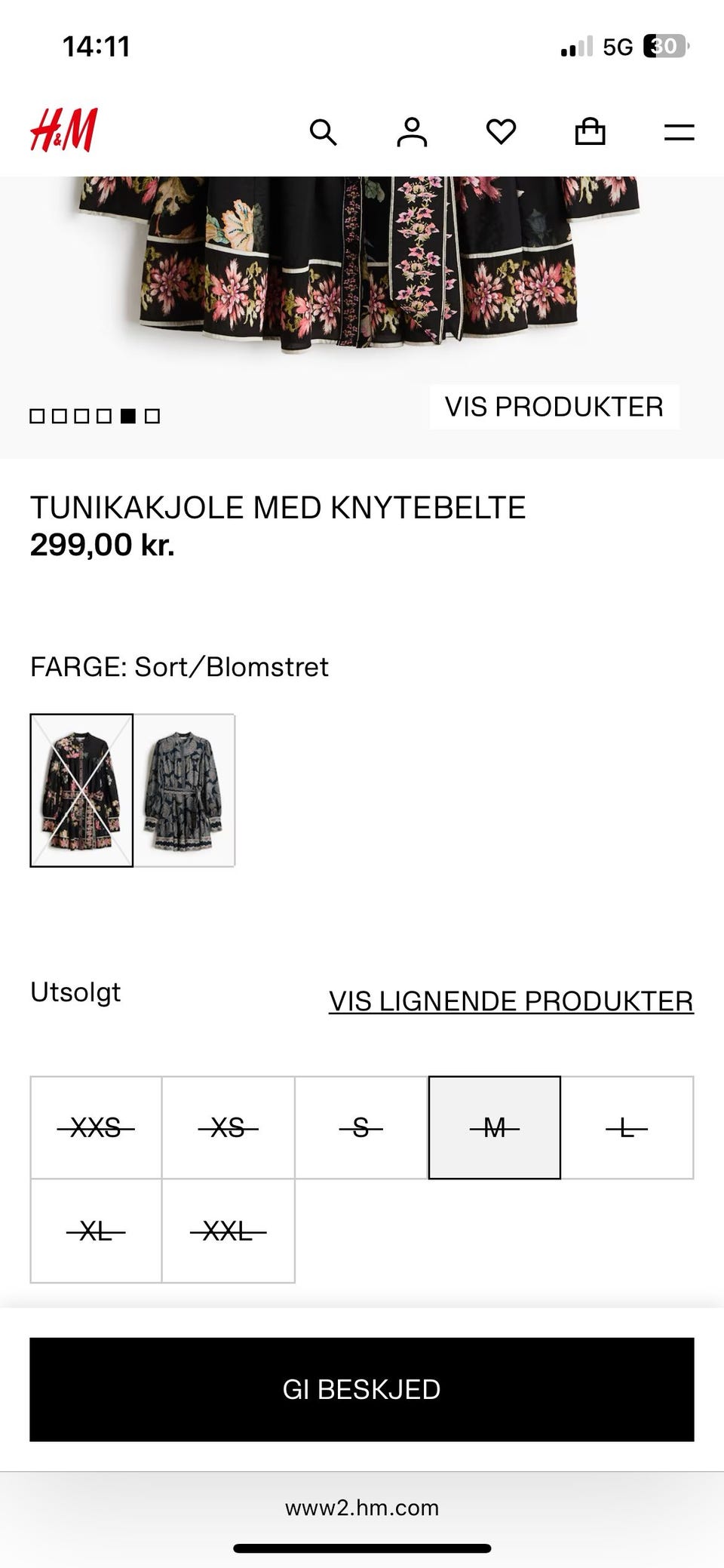Select the crossed-out black floral color swatch

tap(80, 791)
